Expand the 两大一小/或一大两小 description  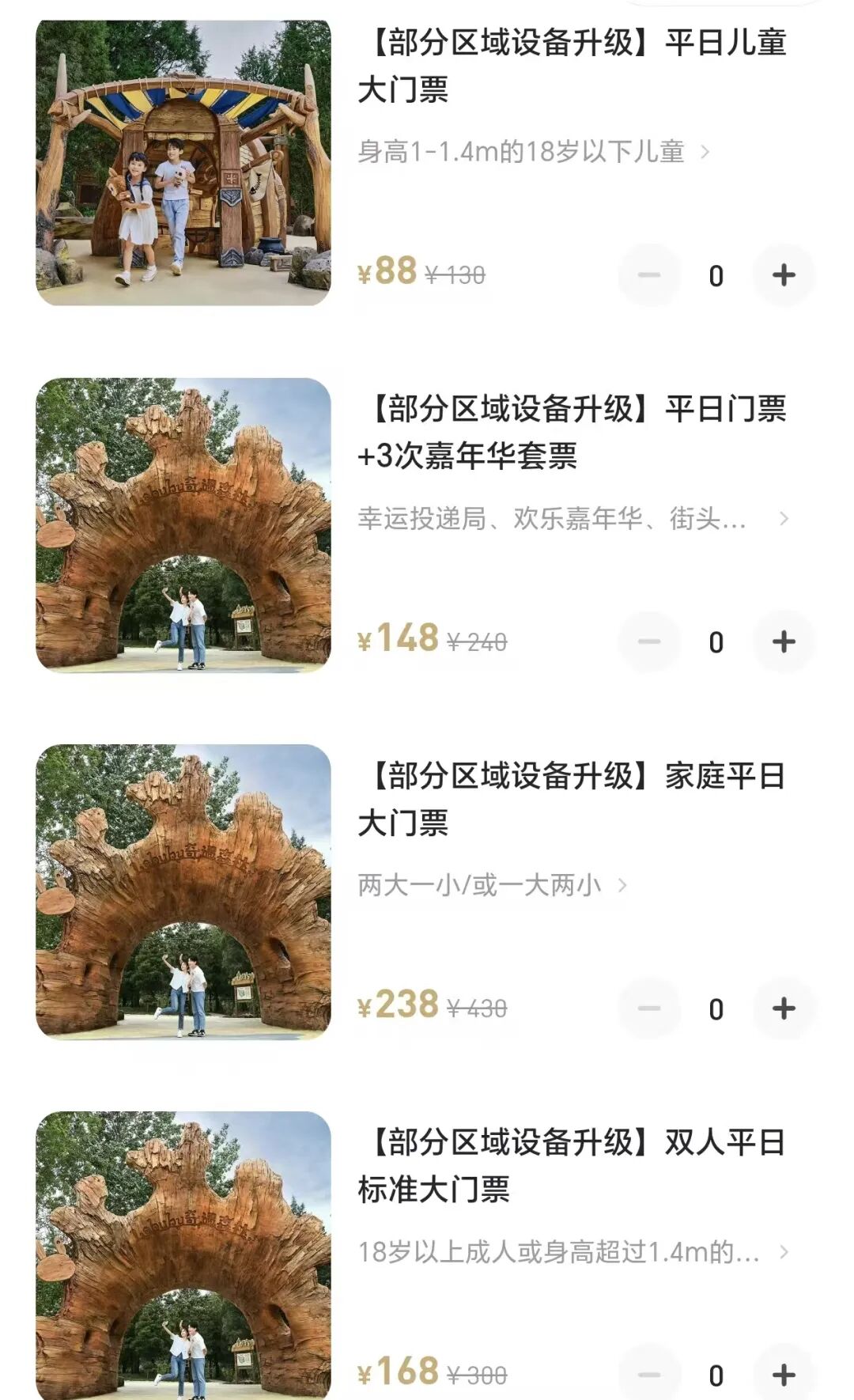(x=622, y=885)
